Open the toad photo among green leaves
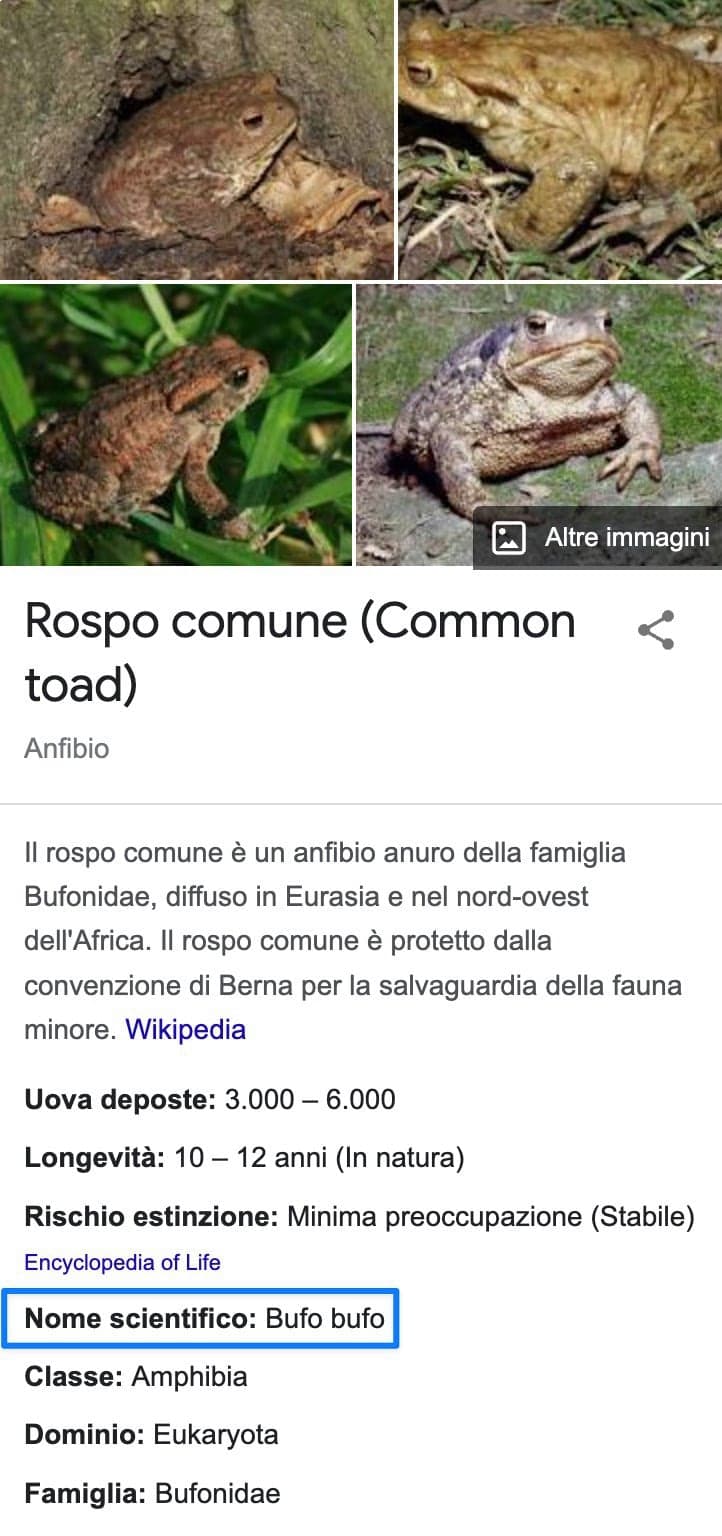Viewport: 722px width, 1536px height. [175, 425]
